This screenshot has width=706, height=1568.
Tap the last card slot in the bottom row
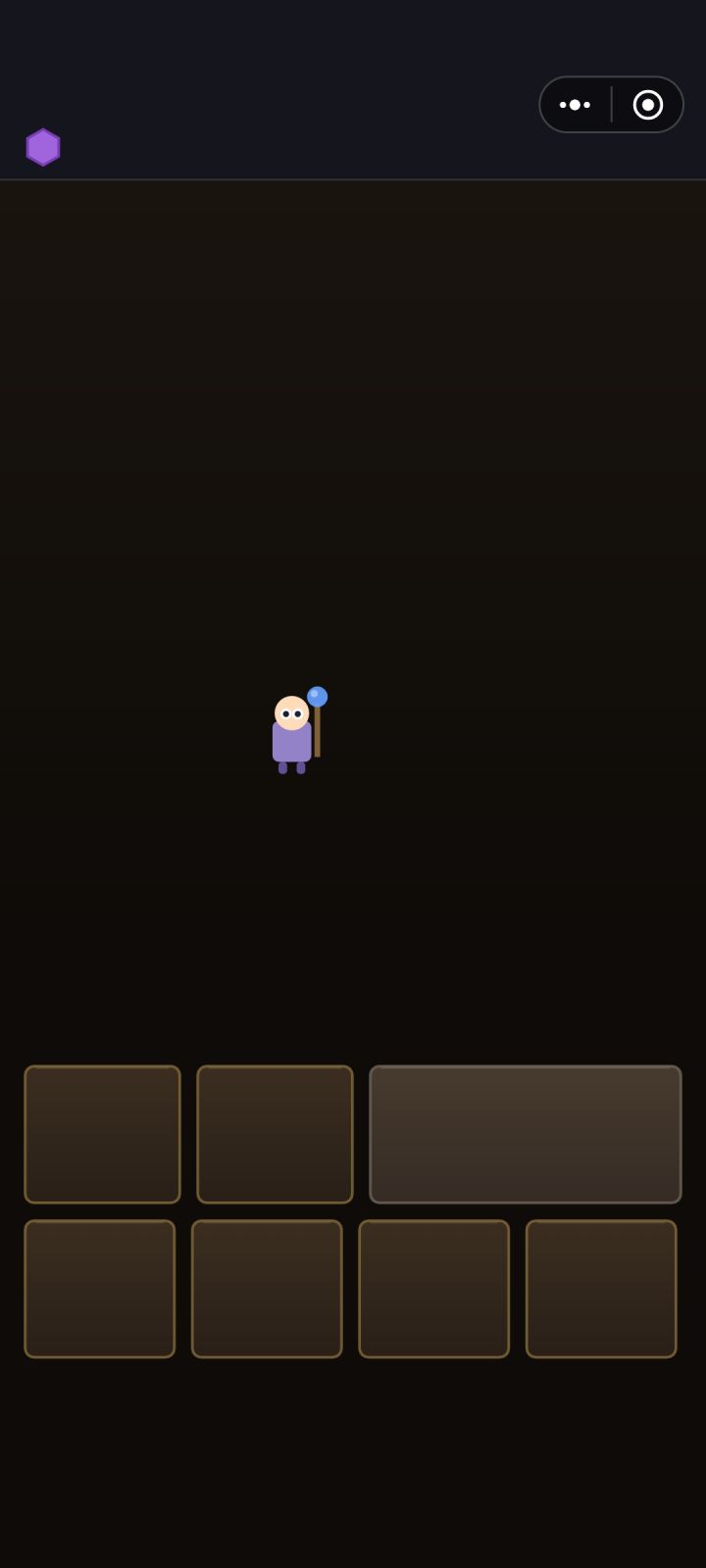click(601, 1289)
